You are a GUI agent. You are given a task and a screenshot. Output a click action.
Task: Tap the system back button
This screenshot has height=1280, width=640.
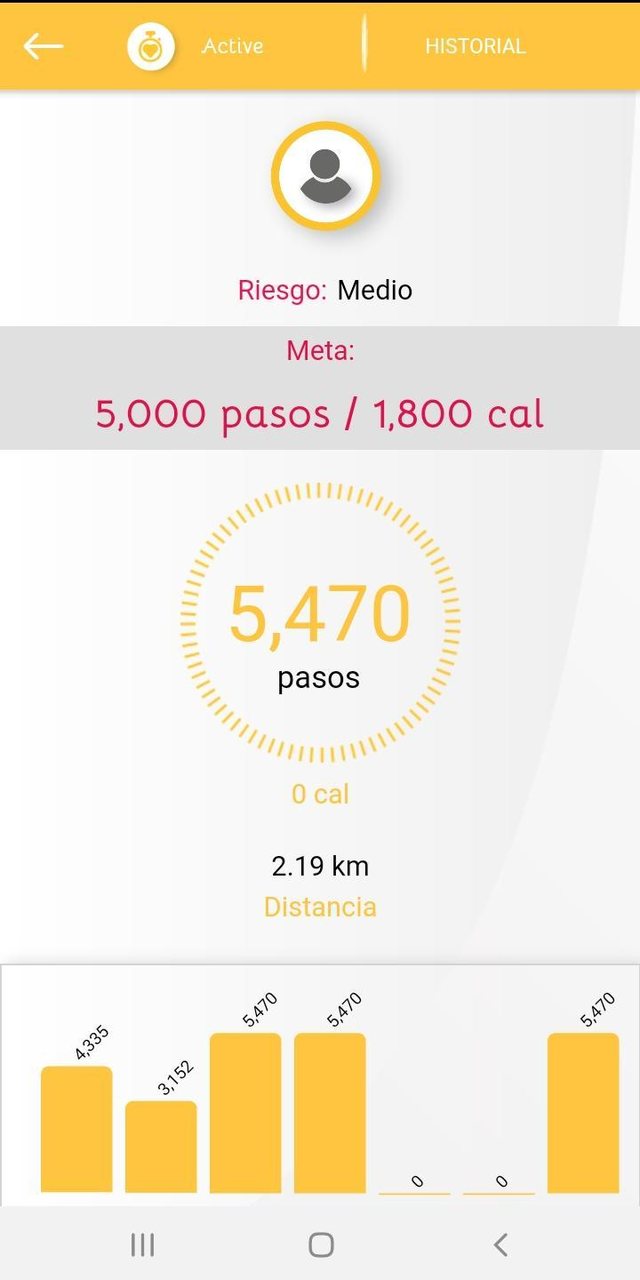pos(501,1244)
